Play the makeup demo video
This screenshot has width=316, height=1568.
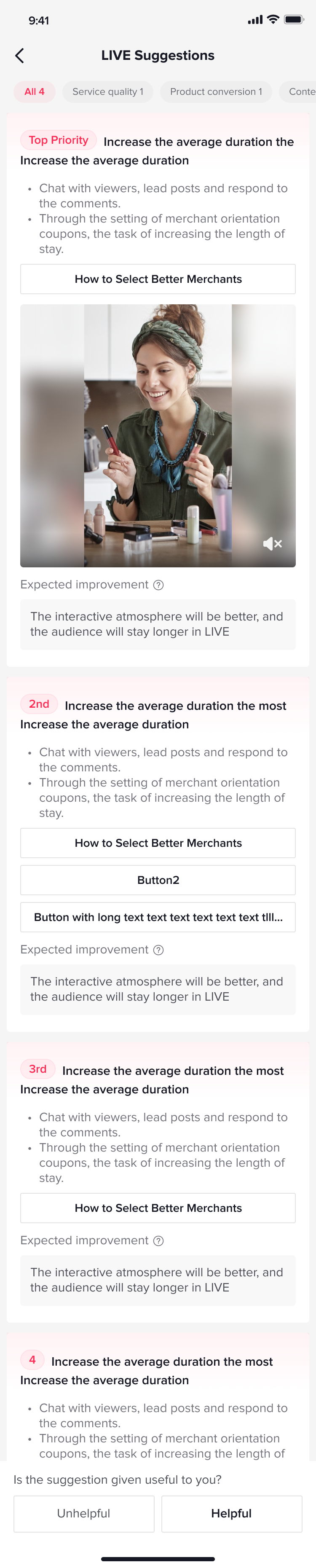(158, 435)
